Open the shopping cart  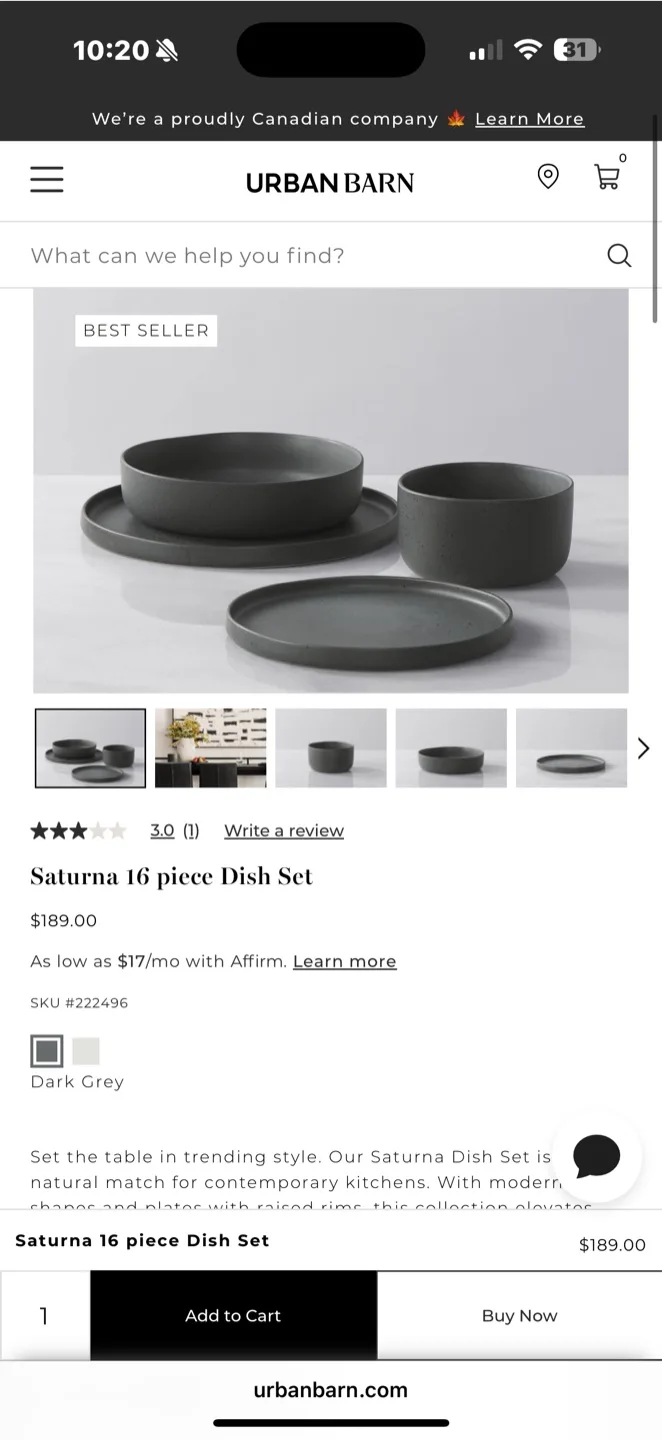pos(607,178)
